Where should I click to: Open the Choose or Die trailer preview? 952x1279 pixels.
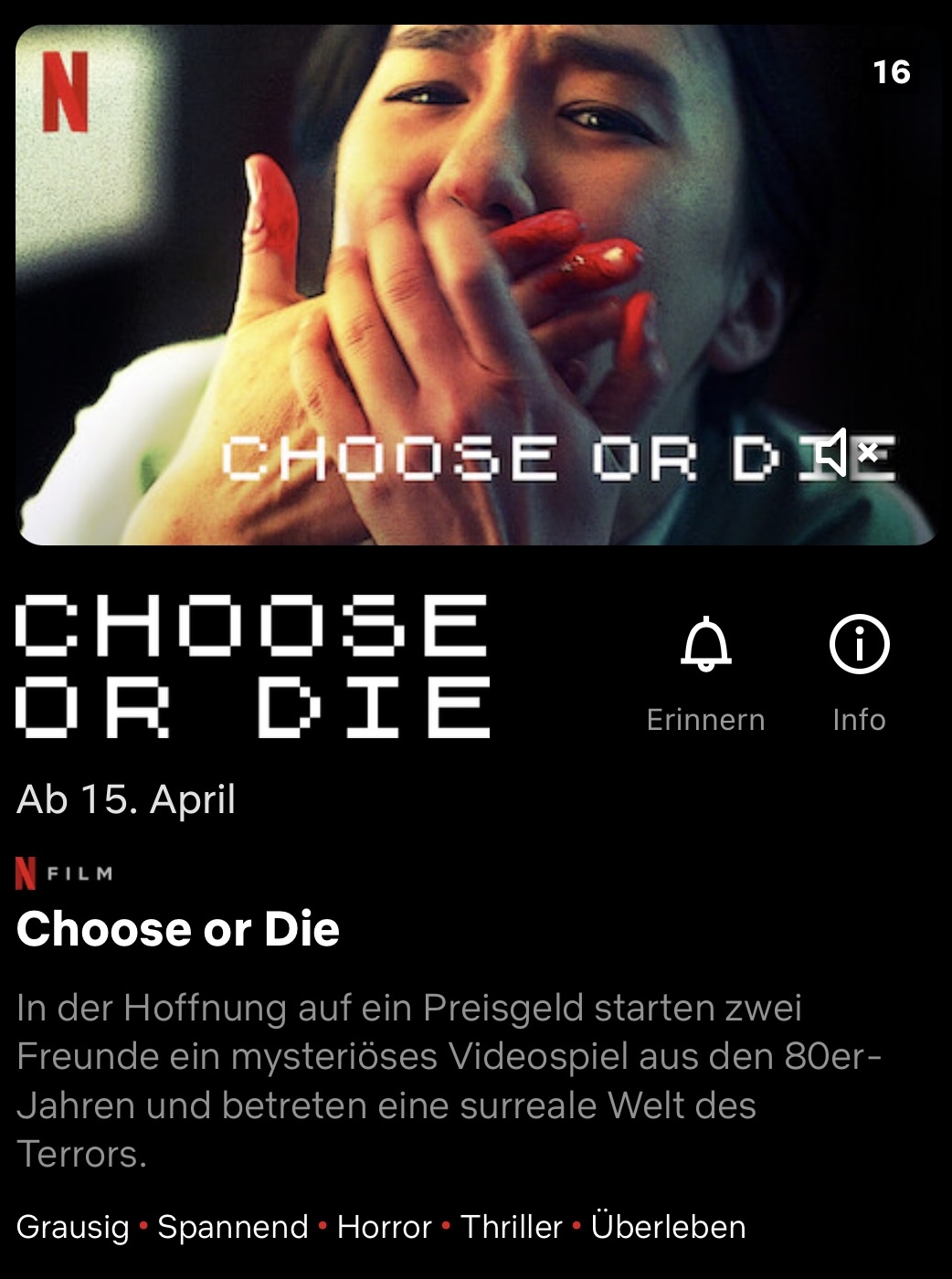click(475, 274)
